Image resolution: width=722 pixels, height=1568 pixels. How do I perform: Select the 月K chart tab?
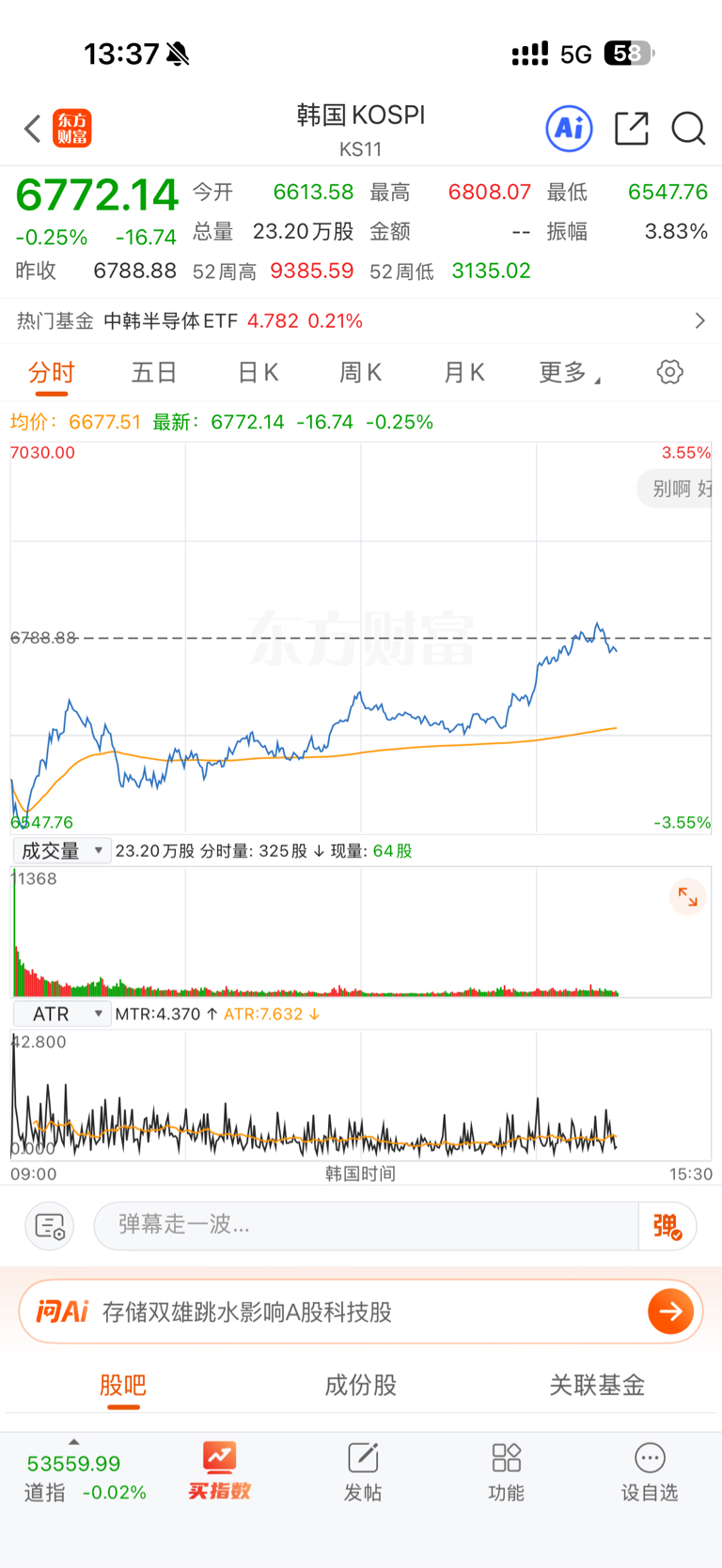(x=463, y=373)
